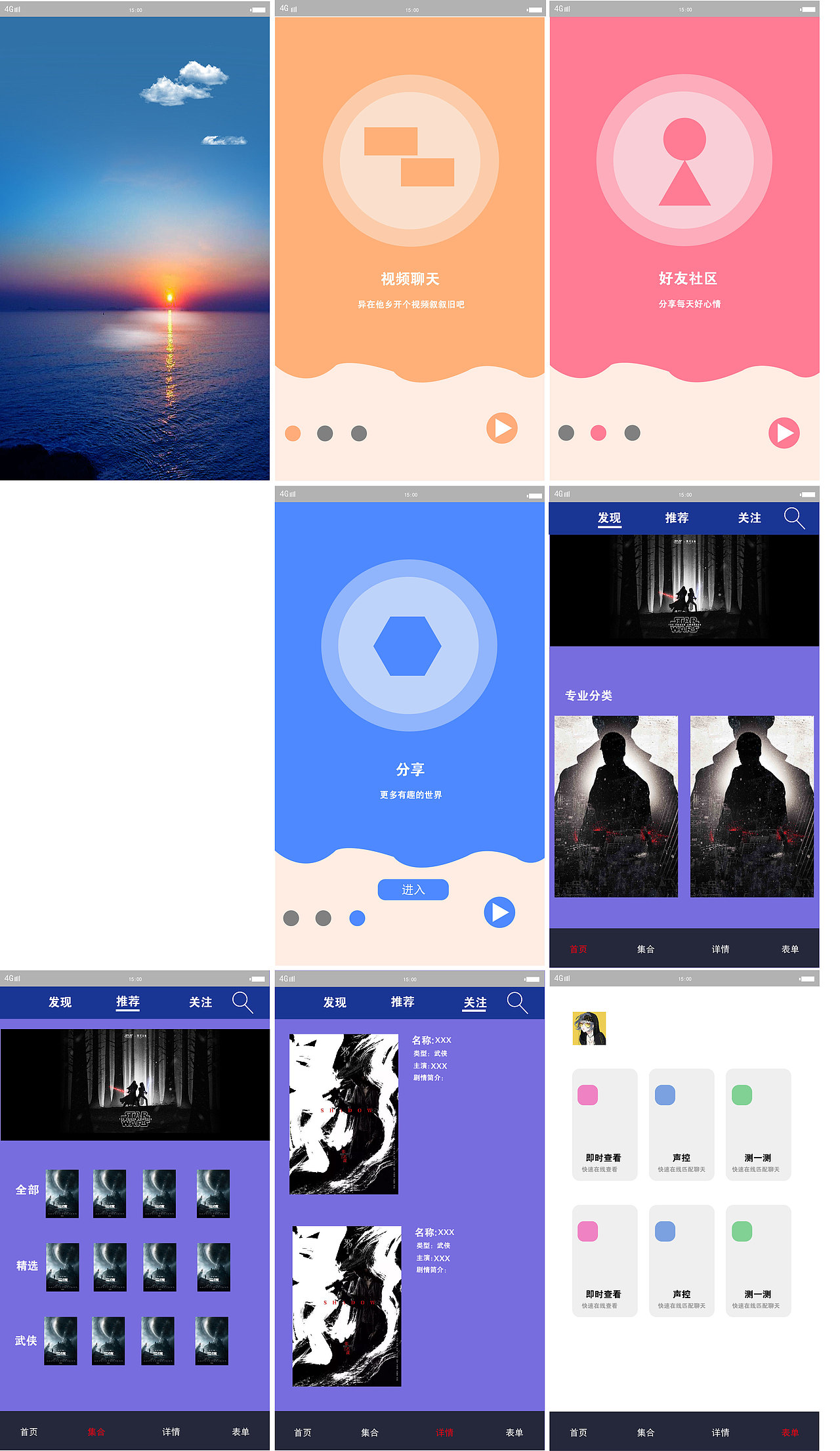Switch to the 关注 tab
The image size is (840, 1451).
(474, 1003)
